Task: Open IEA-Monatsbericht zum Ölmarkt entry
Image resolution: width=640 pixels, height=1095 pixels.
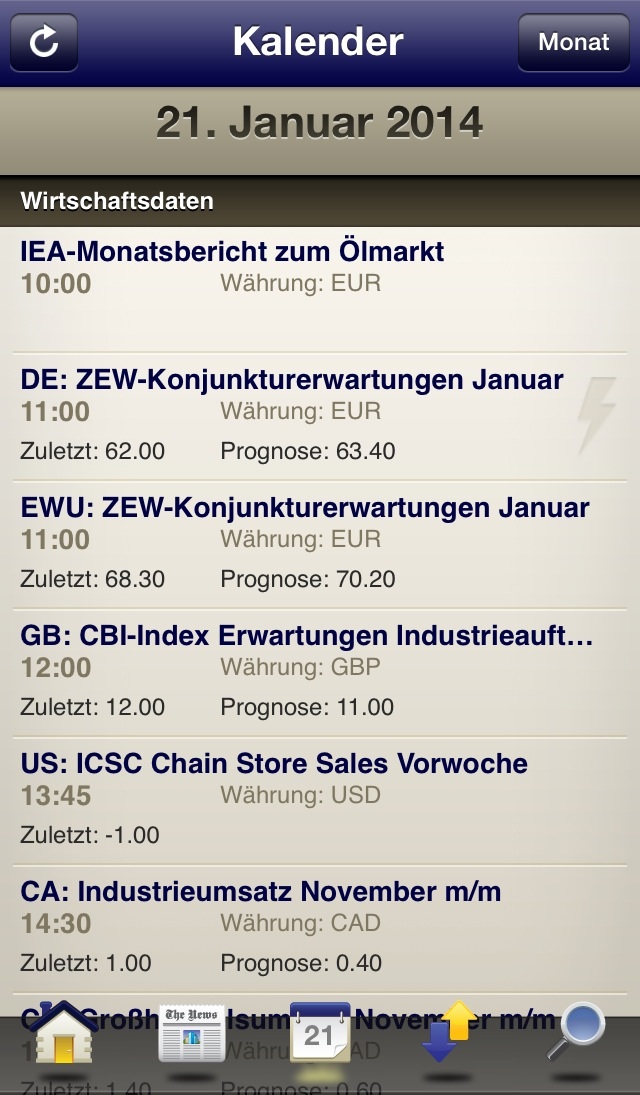Action: pos(320,288)
